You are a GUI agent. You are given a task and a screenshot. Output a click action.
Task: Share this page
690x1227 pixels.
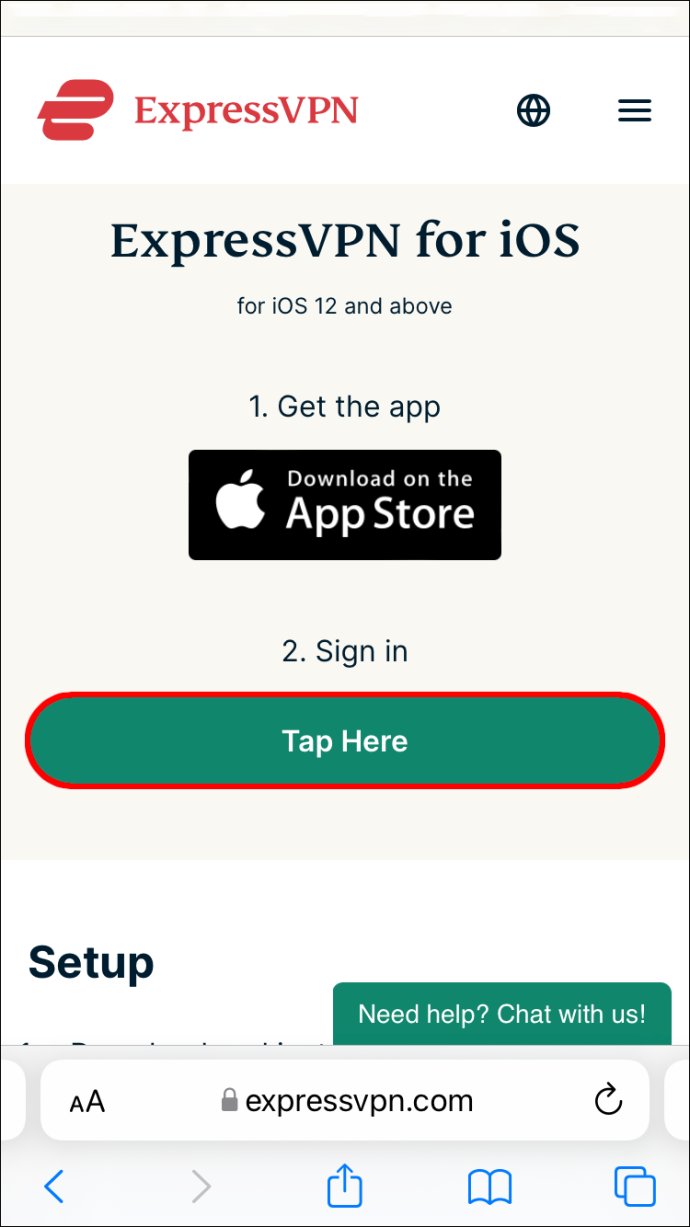point(344,1185)
